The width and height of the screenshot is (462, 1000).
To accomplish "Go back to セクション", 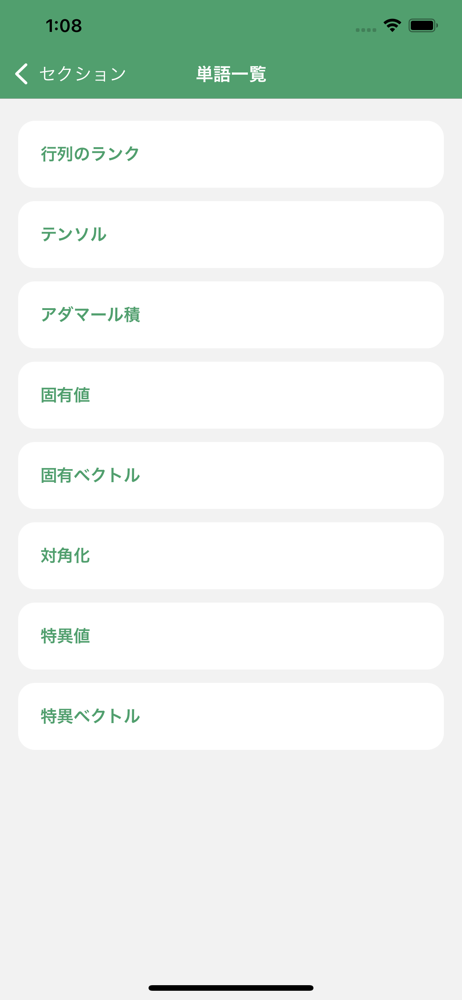I will click(70, 74).
